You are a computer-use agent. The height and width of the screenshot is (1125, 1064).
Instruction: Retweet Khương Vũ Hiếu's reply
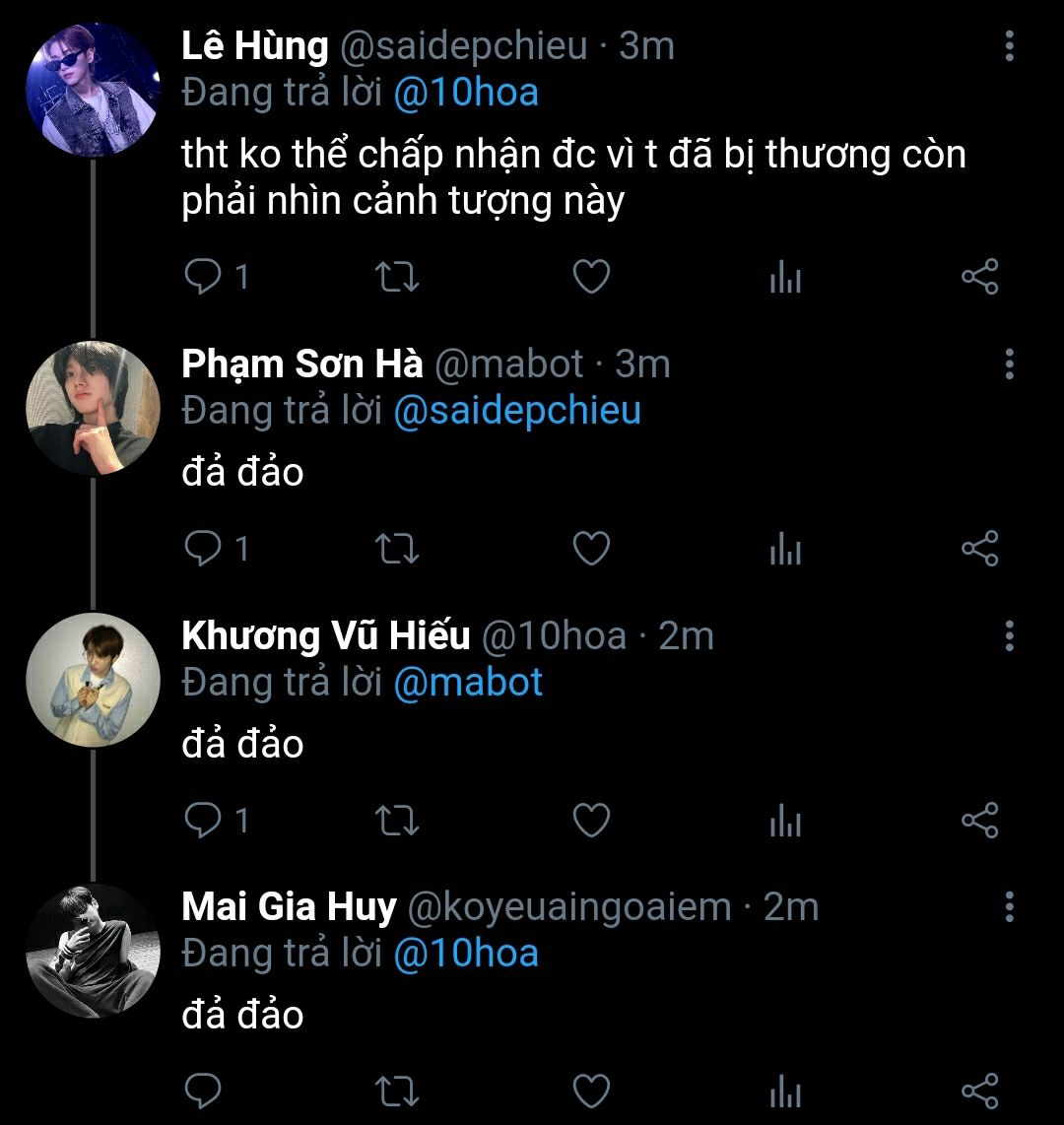click(398, 821)
